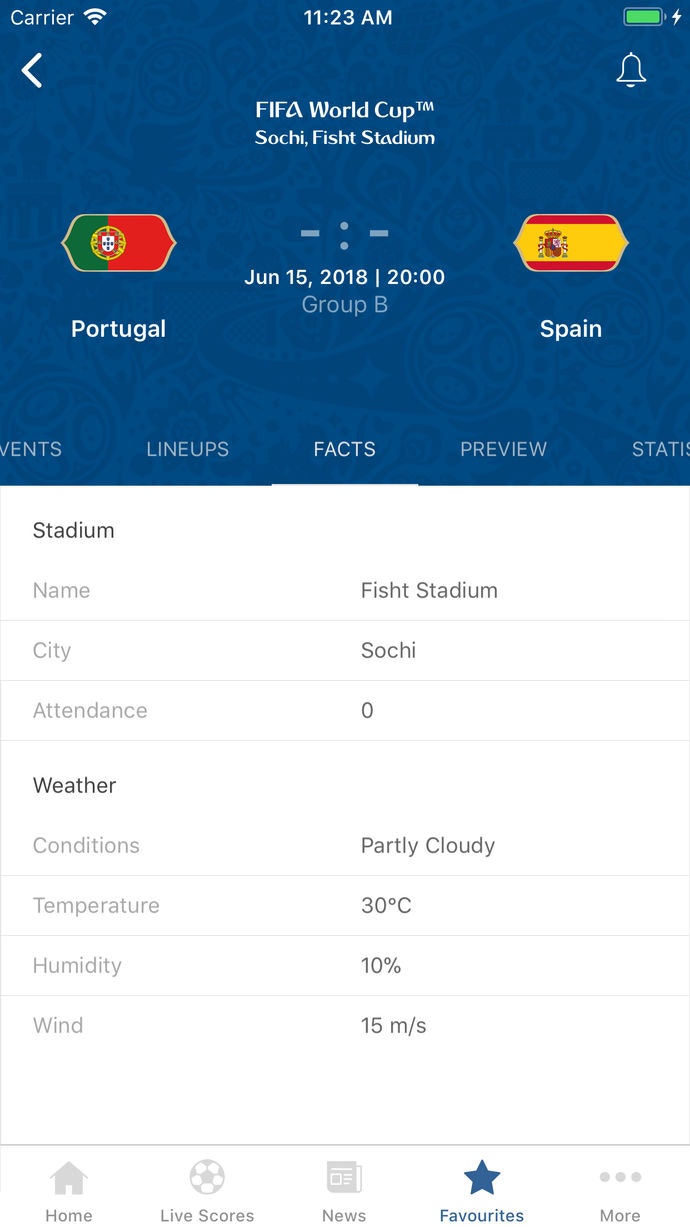Go back to the previous screen

coord(33,71)
